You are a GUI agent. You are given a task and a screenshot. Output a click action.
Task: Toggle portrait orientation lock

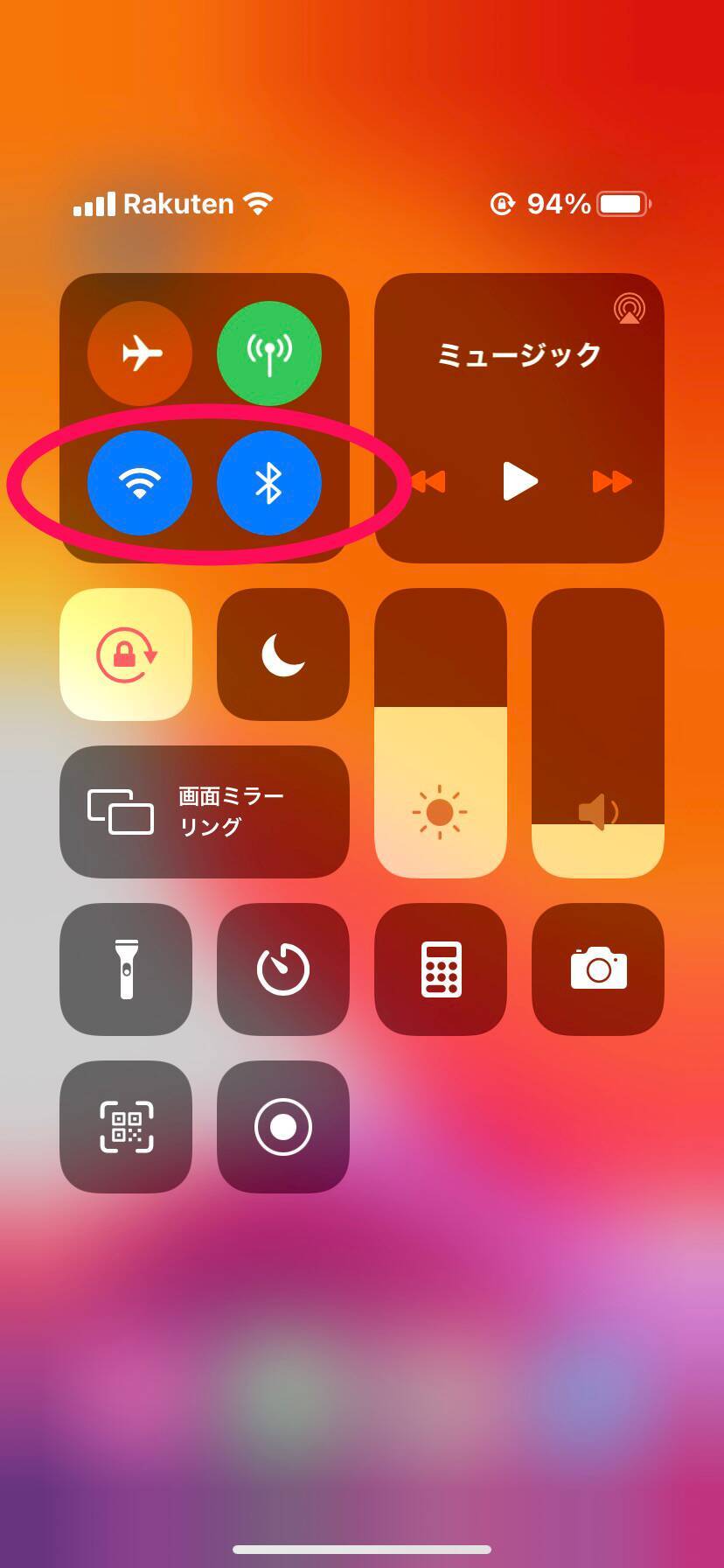pos(126,654)
